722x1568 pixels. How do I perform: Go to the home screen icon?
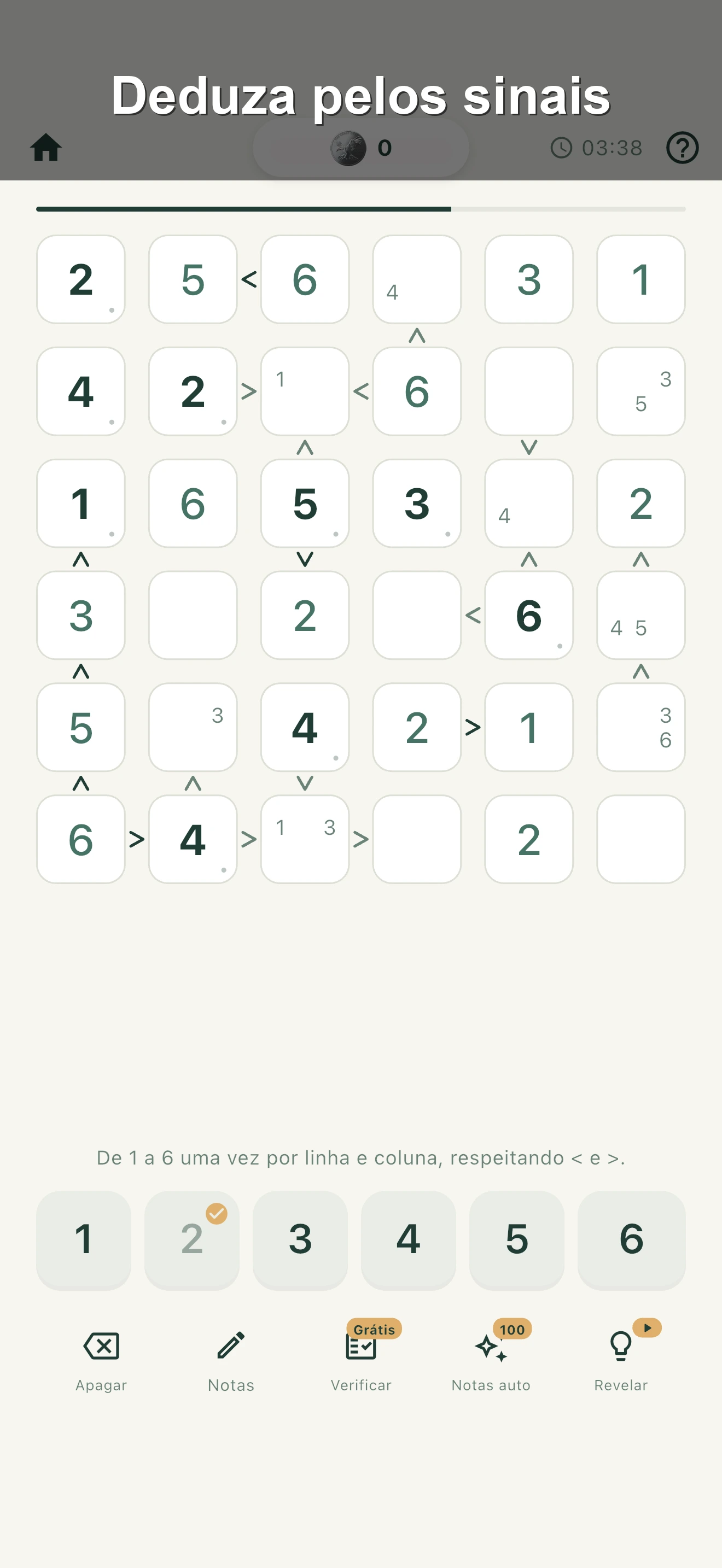[x=46, y=147]
